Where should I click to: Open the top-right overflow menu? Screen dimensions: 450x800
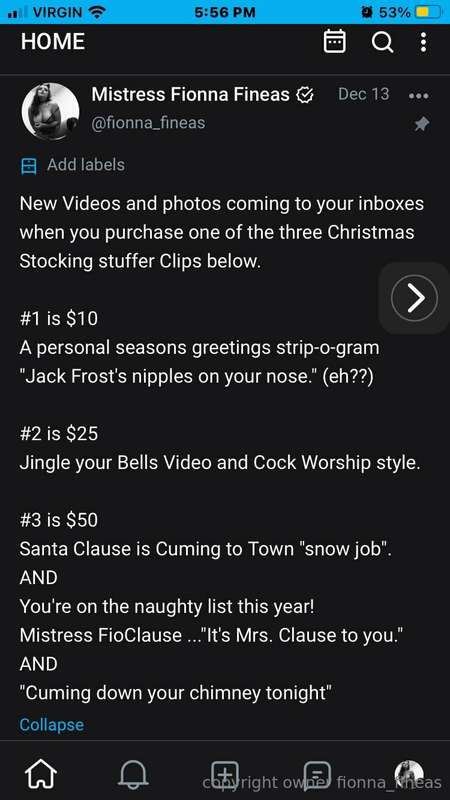click(423, 42)
